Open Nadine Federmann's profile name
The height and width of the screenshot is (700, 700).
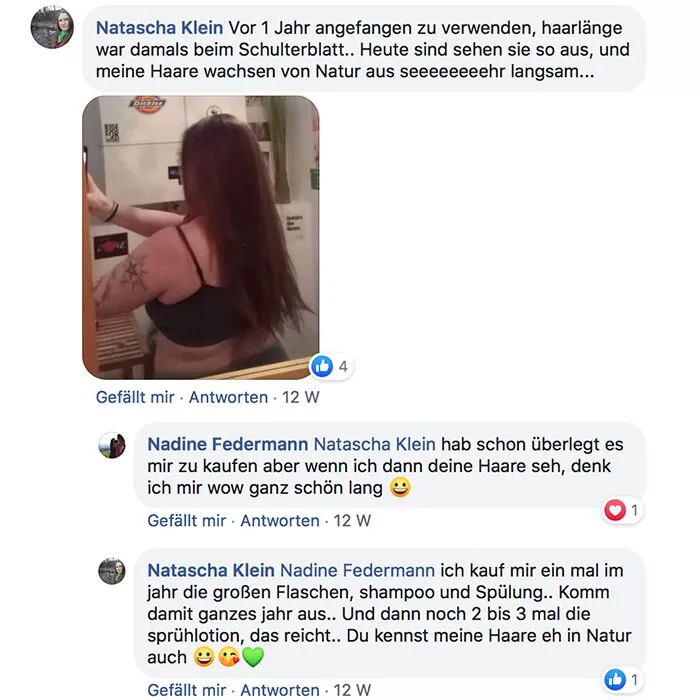[x=228, y=443]
